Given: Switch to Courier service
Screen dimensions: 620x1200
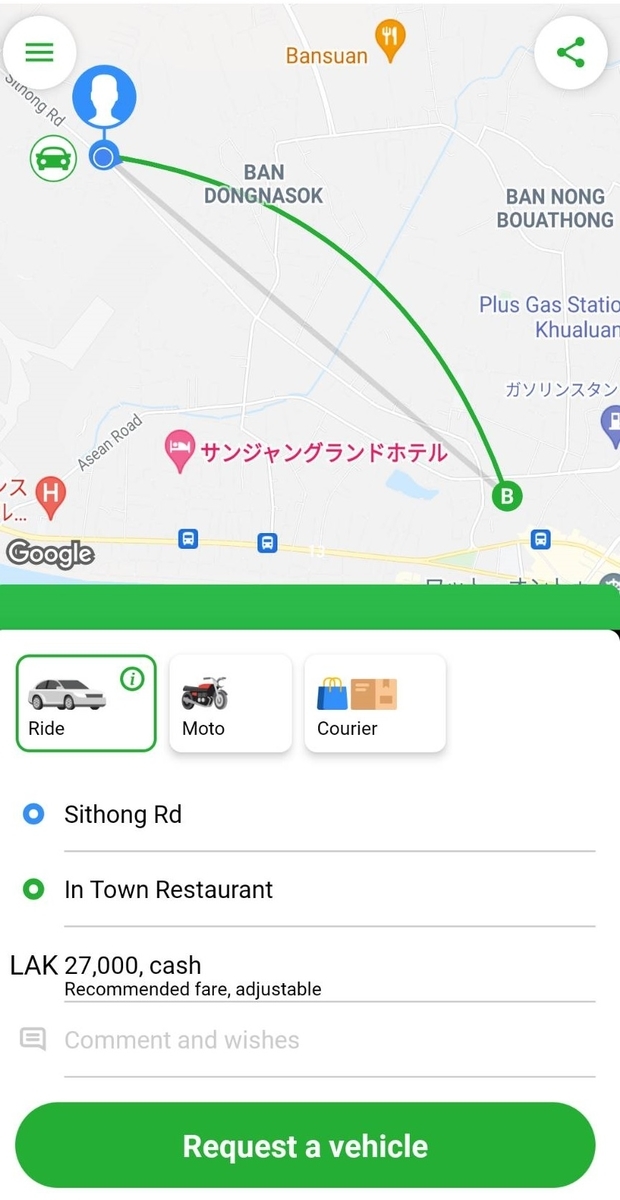Looking at the screenshot, I should 375,703.
